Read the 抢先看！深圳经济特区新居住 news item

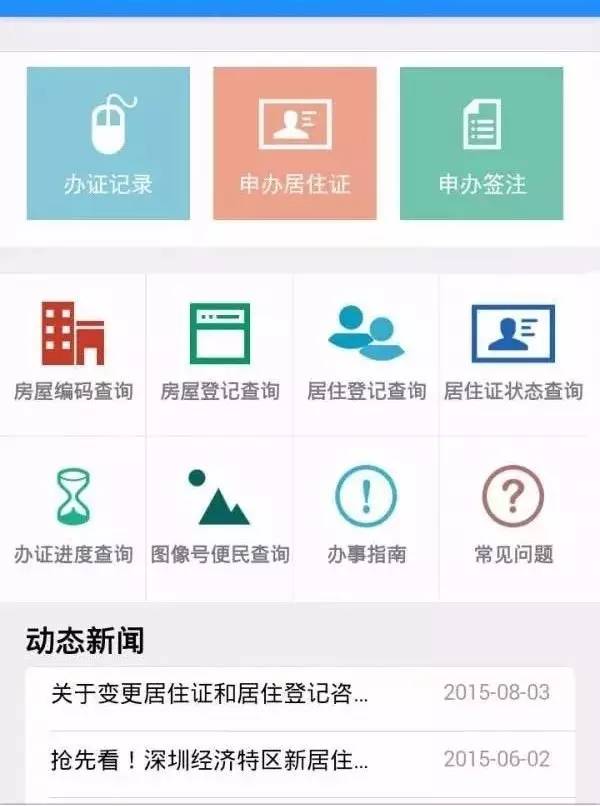click(300, 760)
